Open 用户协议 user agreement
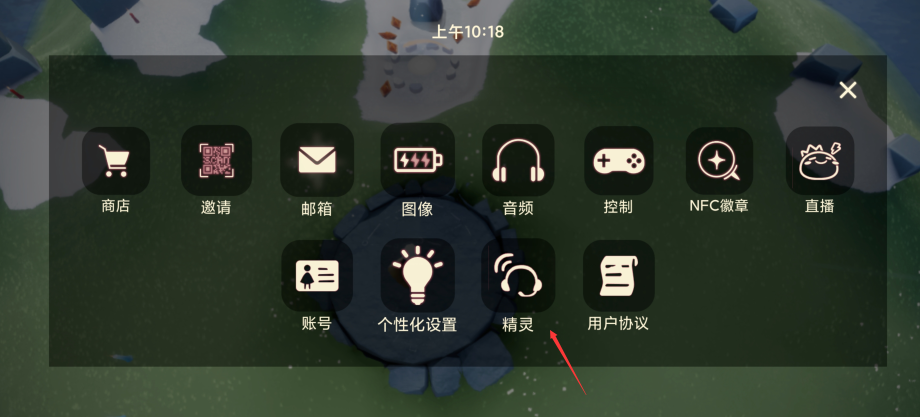 (619, 276)
